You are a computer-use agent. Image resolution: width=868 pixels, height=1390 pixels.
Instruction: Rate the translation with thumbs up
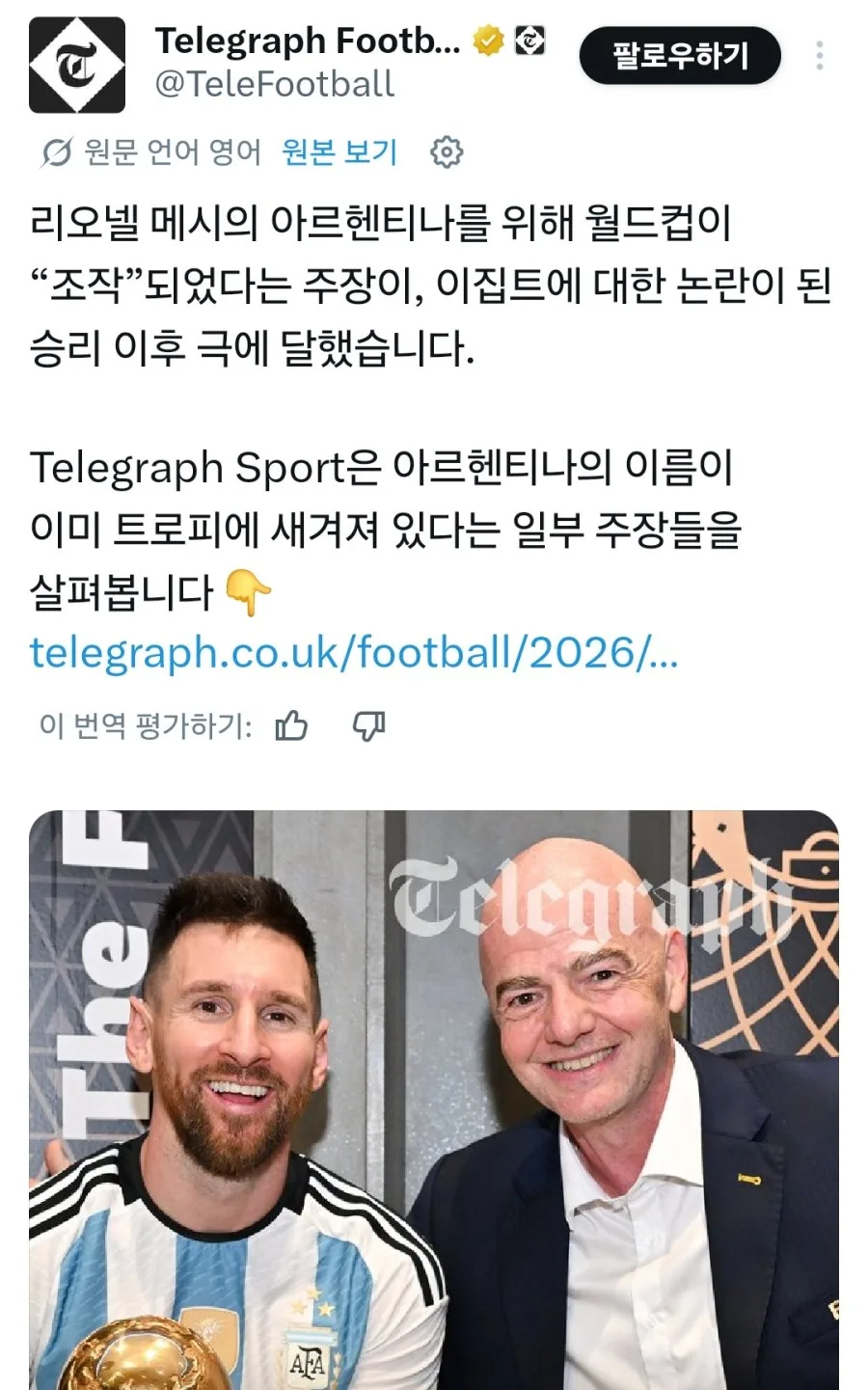click(x=291, y=725)
